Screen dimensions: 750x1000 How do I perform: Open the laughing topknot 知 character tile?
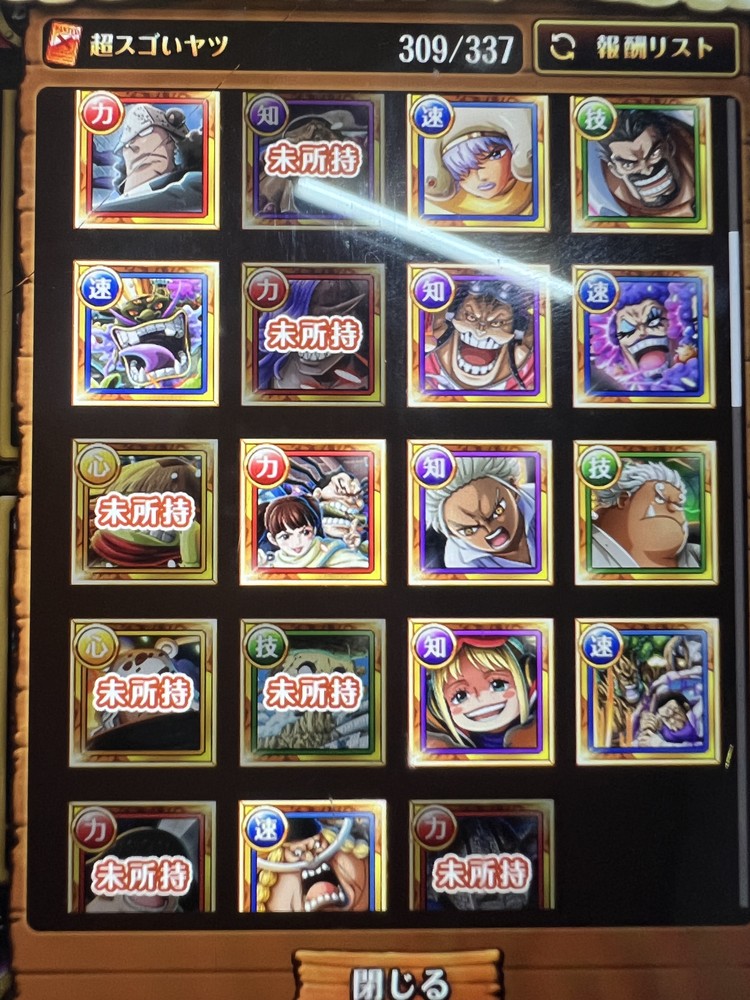pos(479,335)
